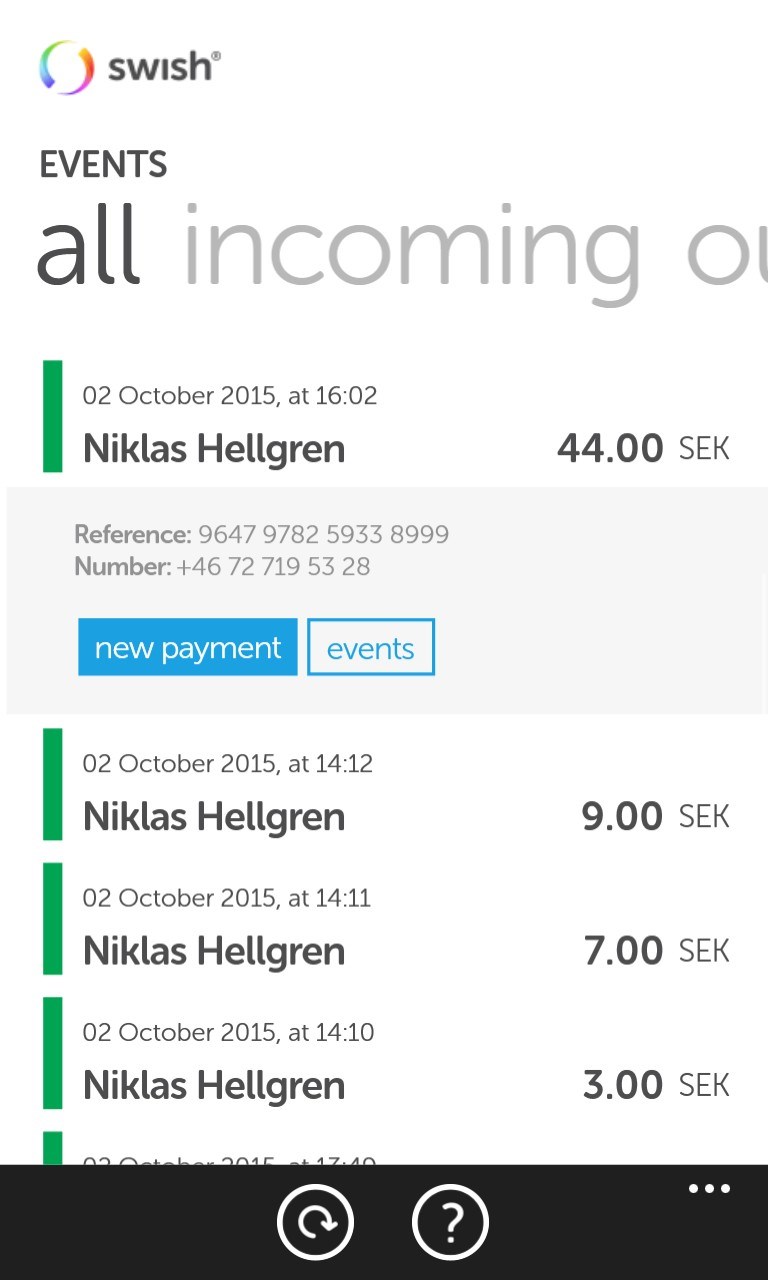Image resolution: width=768 pixels, height=1280 pixels.
Task: Select the all events tab
Action: 88,250
